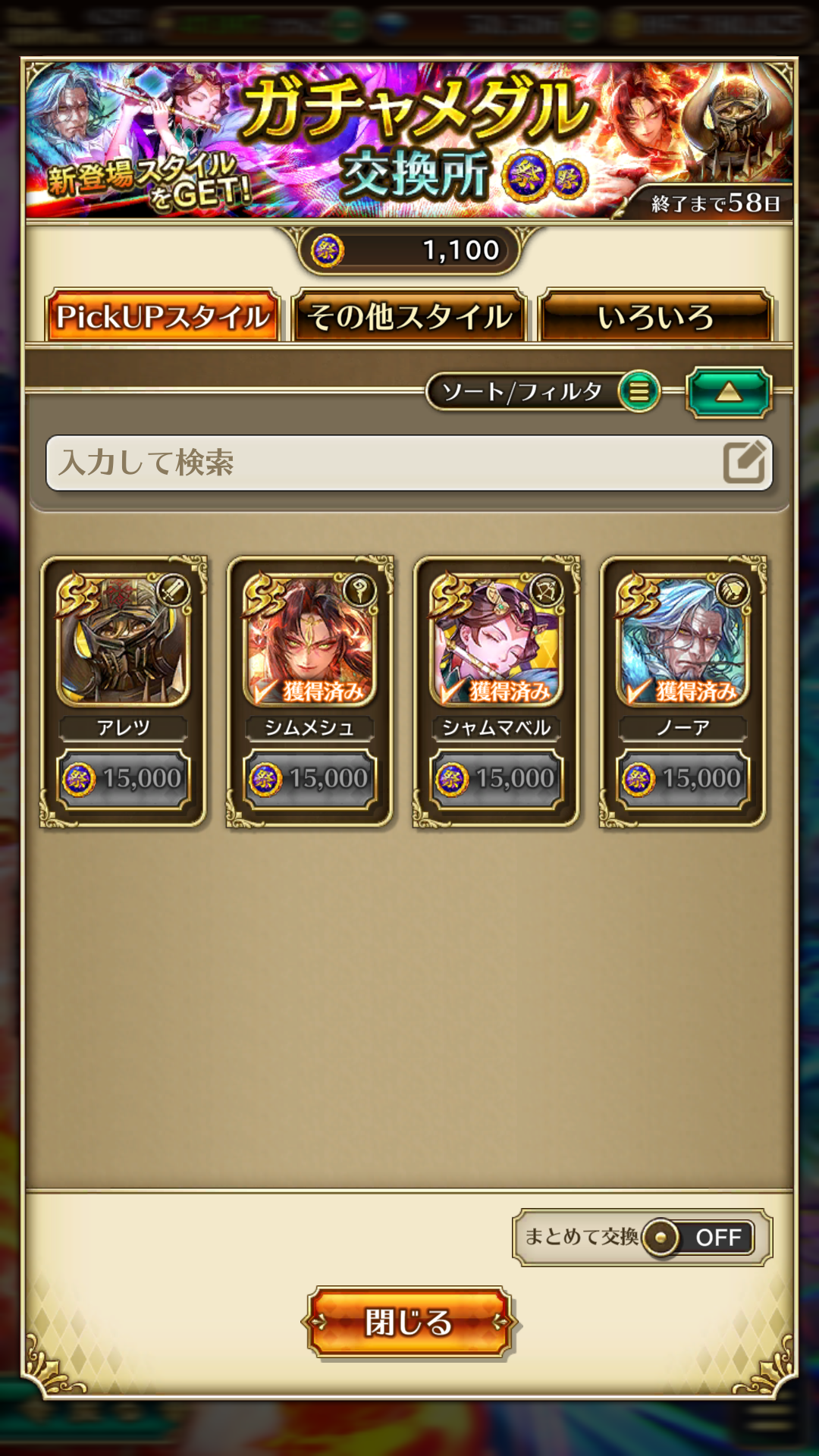Open the いろいろ tab
The image size is (819, 1456).
point(656,317)
